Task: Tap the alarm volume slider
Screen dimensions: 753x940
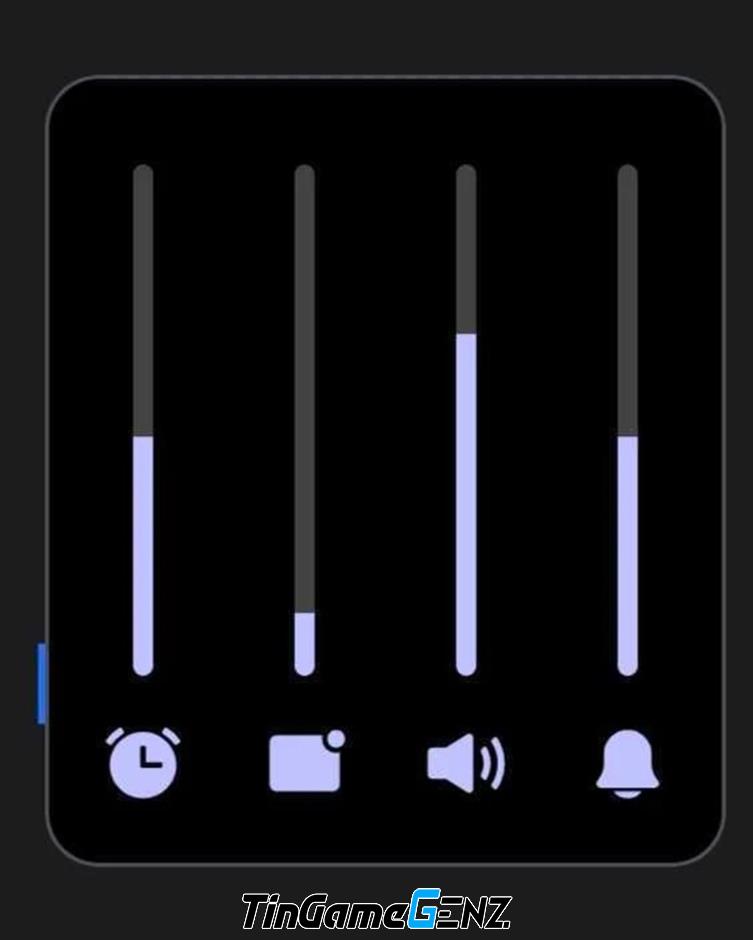Action: tap(143, 420)
